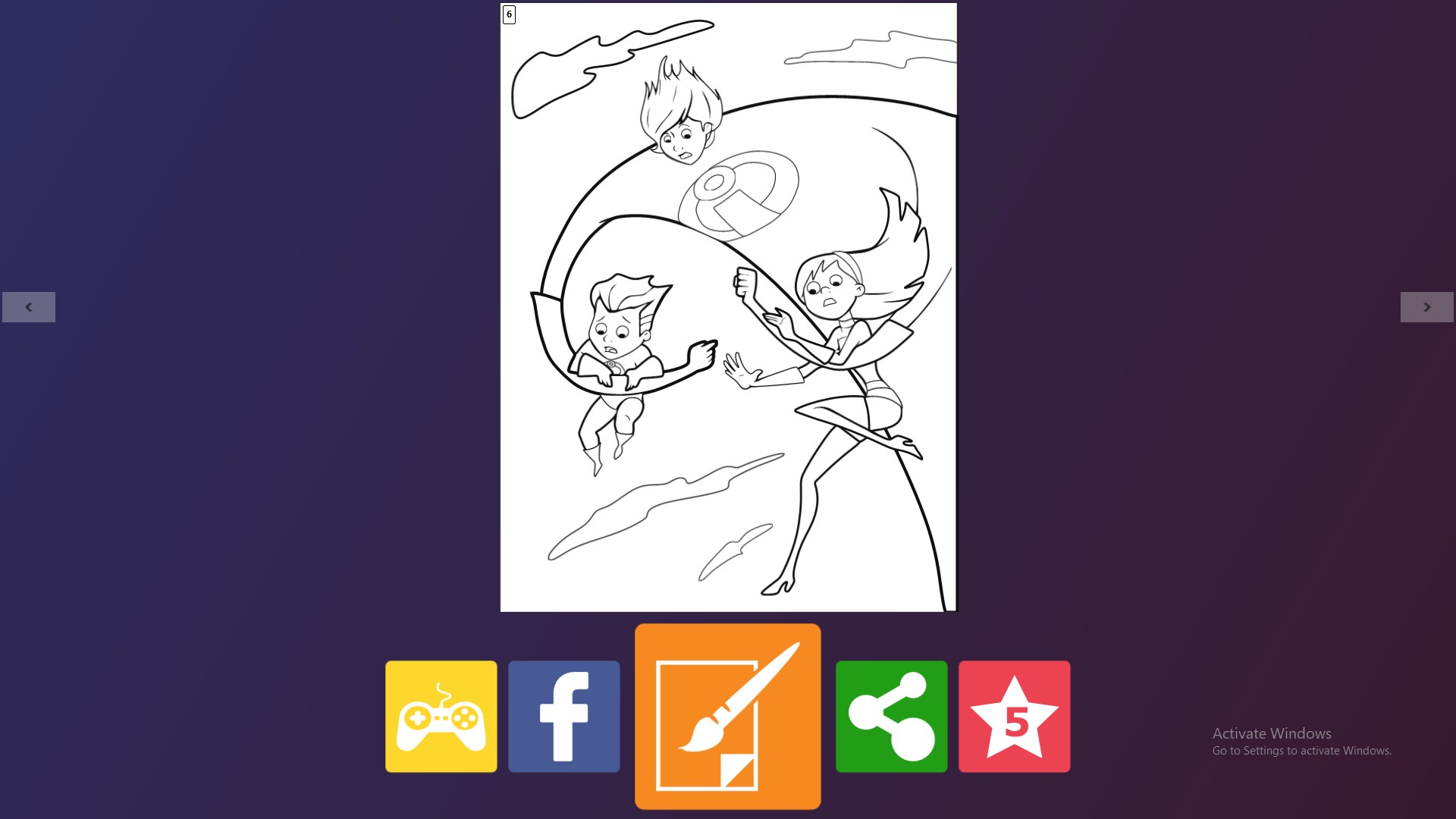Start painting with the orange brush button
The width and height of the screenshot is (1456, 819).
pos(728,717)
